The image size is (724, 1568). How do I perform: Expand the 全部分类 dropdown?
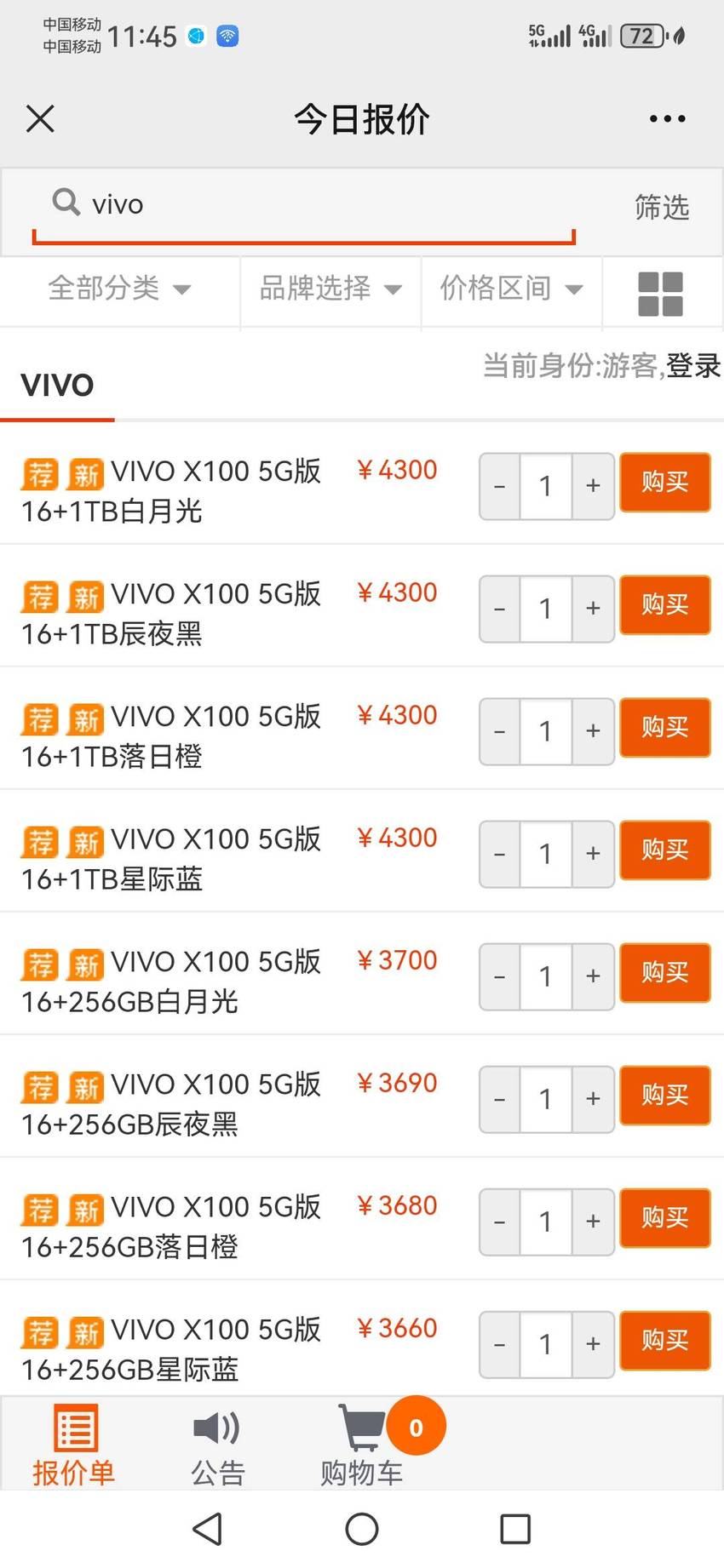coord(119,289)
